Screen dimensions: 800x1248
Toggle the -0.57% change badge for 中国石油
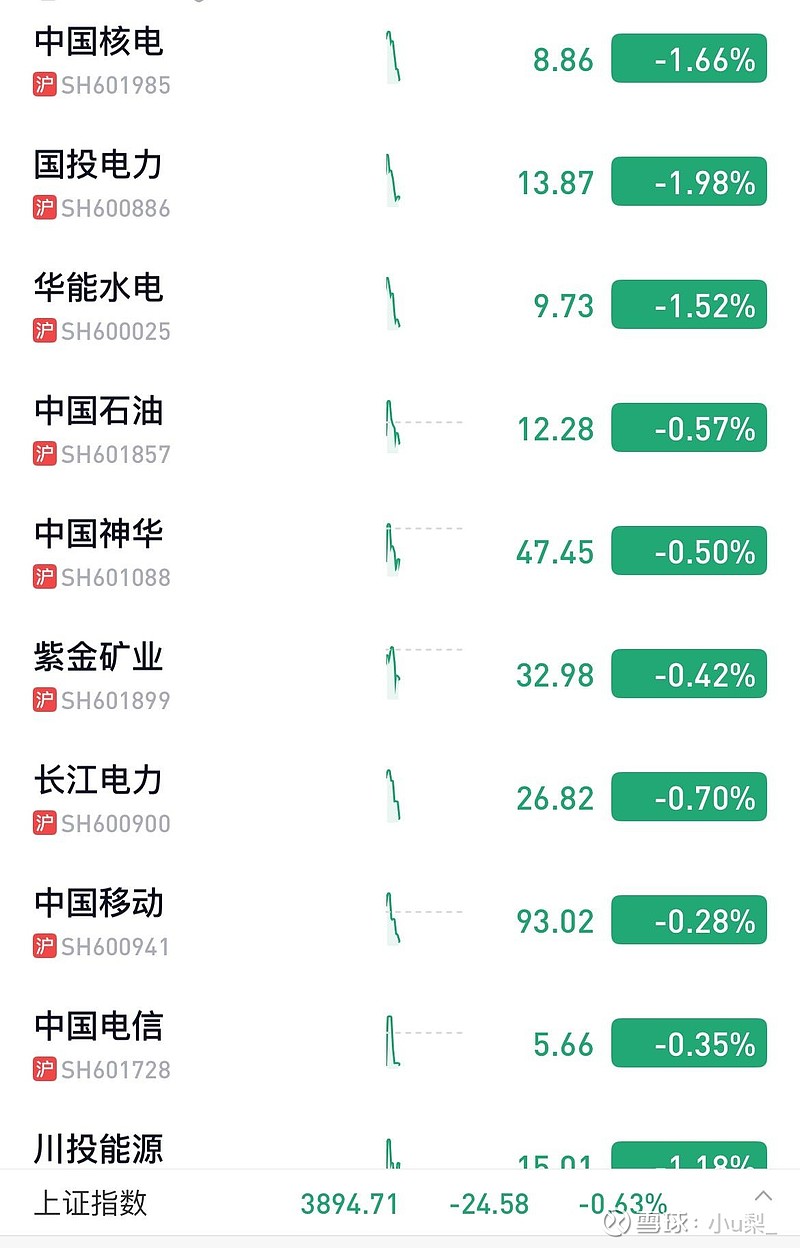(689, 428)
